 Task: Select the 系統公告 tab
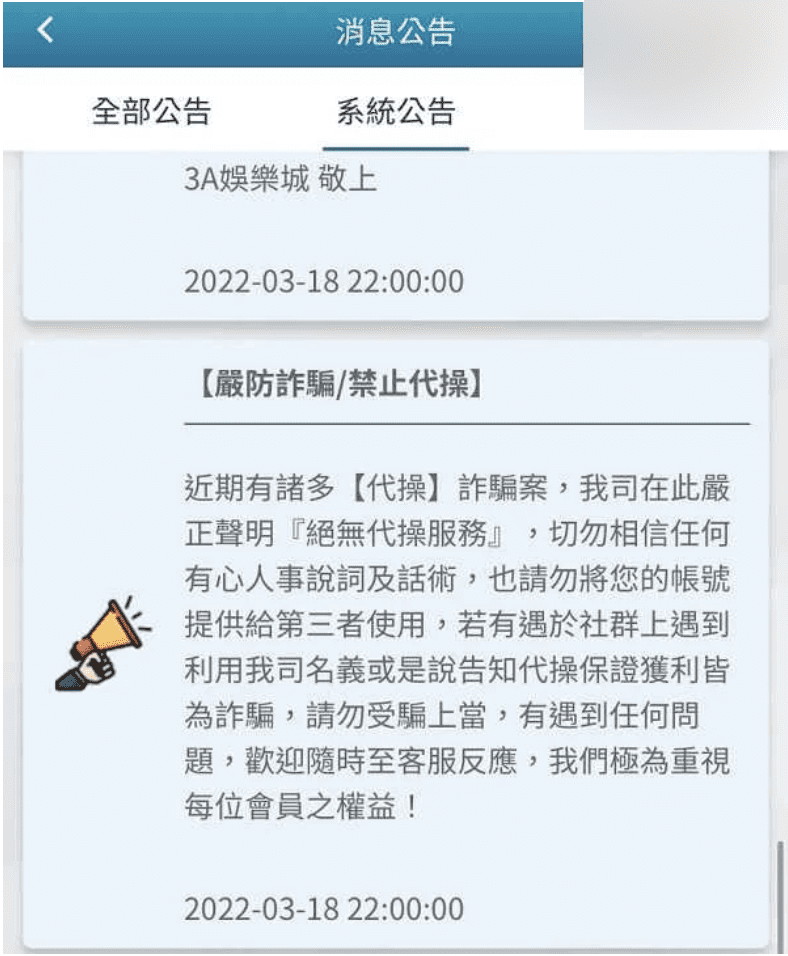pyautogui.click(x=396, y=111)
